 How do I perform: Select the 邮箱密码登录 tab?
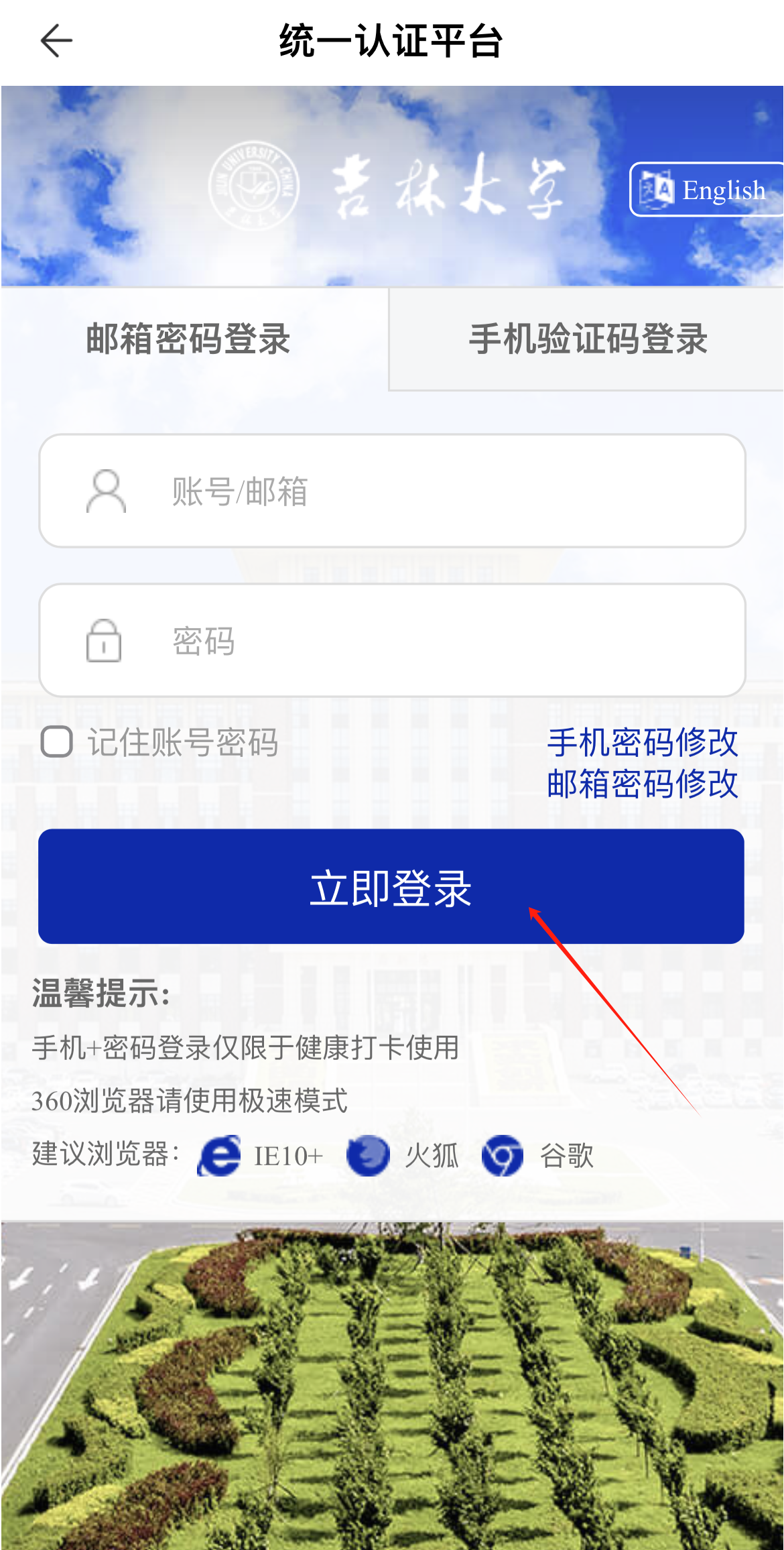point(188,339)
